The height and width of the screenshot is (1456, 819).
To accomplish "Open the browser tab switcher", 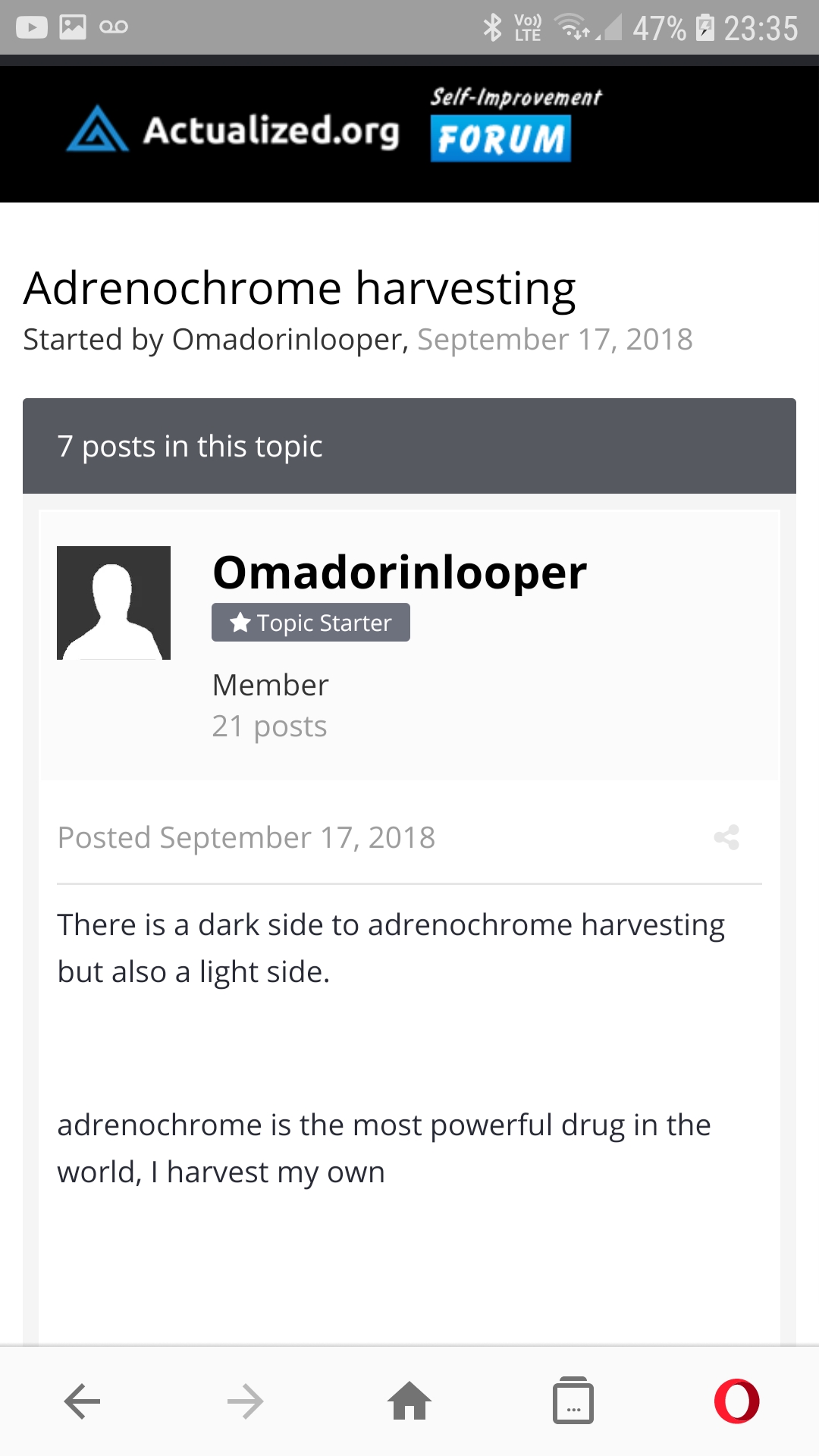I will [573, 1401].
